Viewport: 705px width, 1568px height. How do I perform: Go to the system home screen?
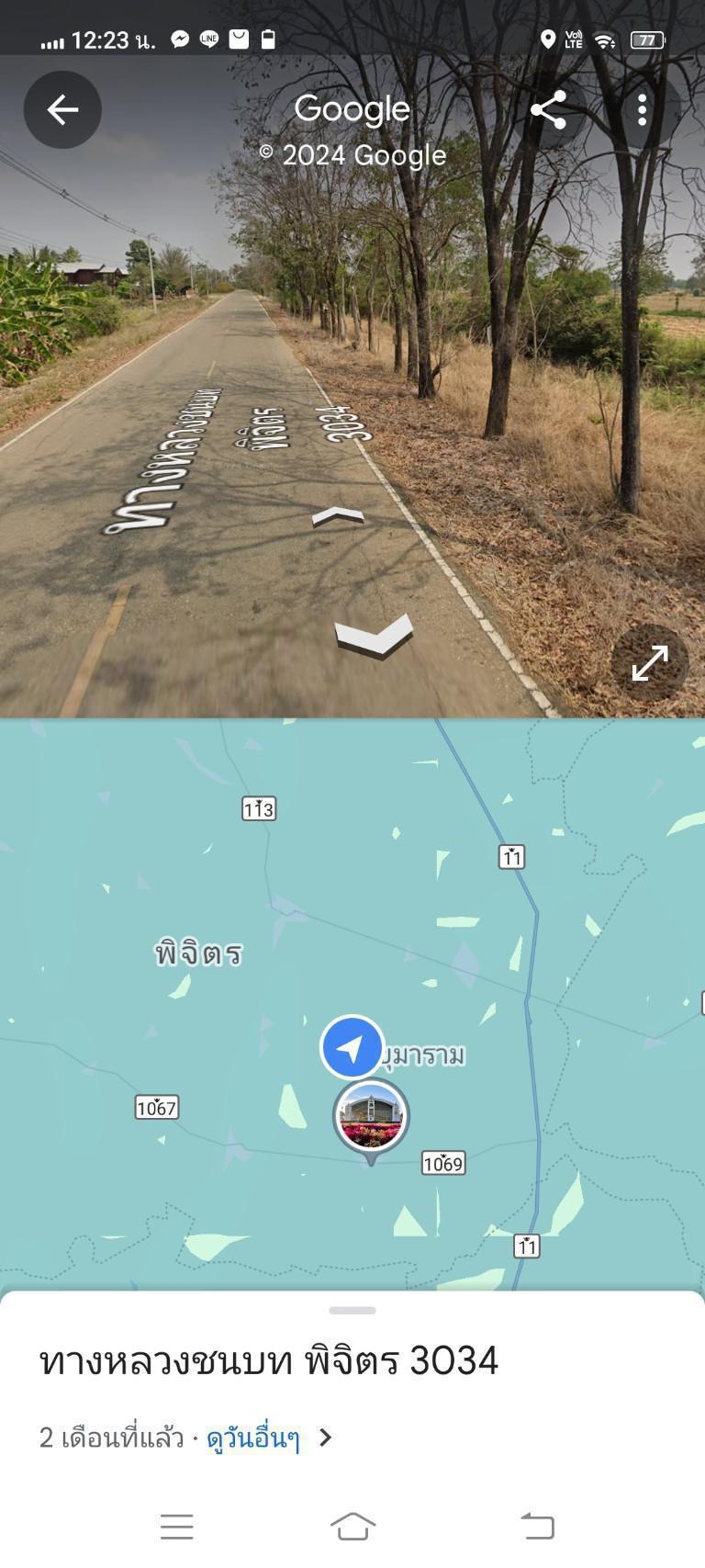coord(352,1527)
